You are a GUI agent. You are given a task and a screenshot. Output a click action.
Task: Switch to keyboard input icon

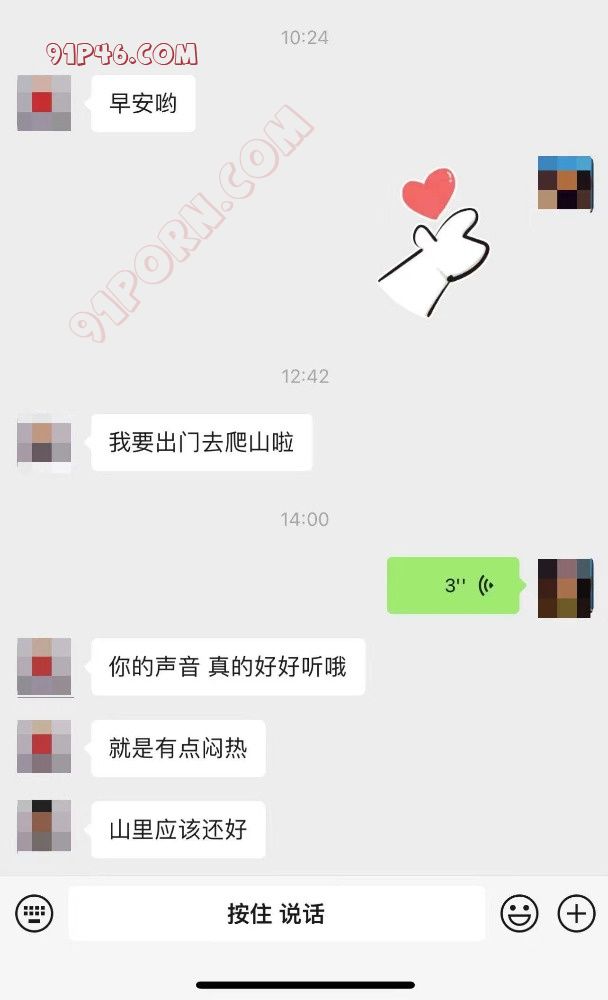click(34, 913)
